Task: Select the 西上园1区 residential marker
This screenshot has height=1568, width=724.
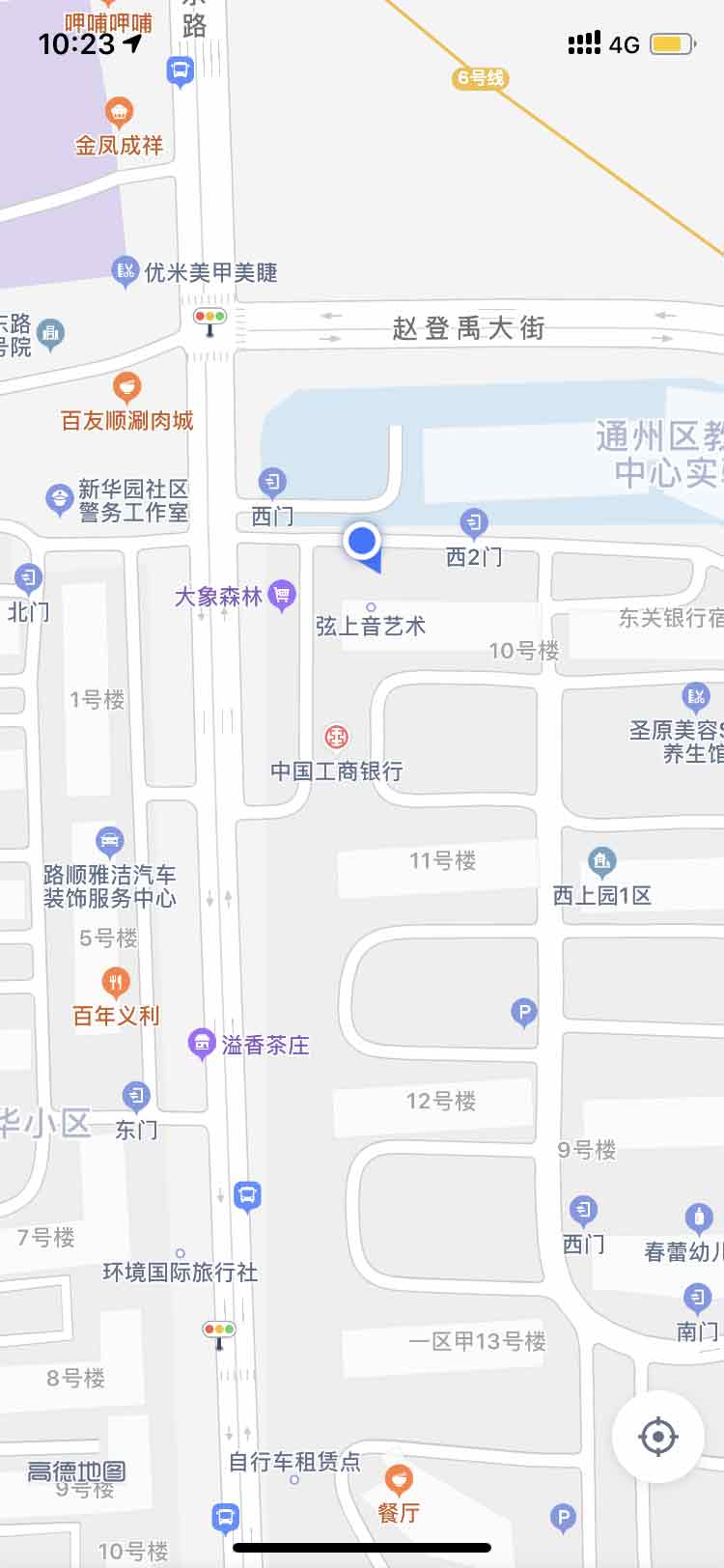Action: click(601, 861)
